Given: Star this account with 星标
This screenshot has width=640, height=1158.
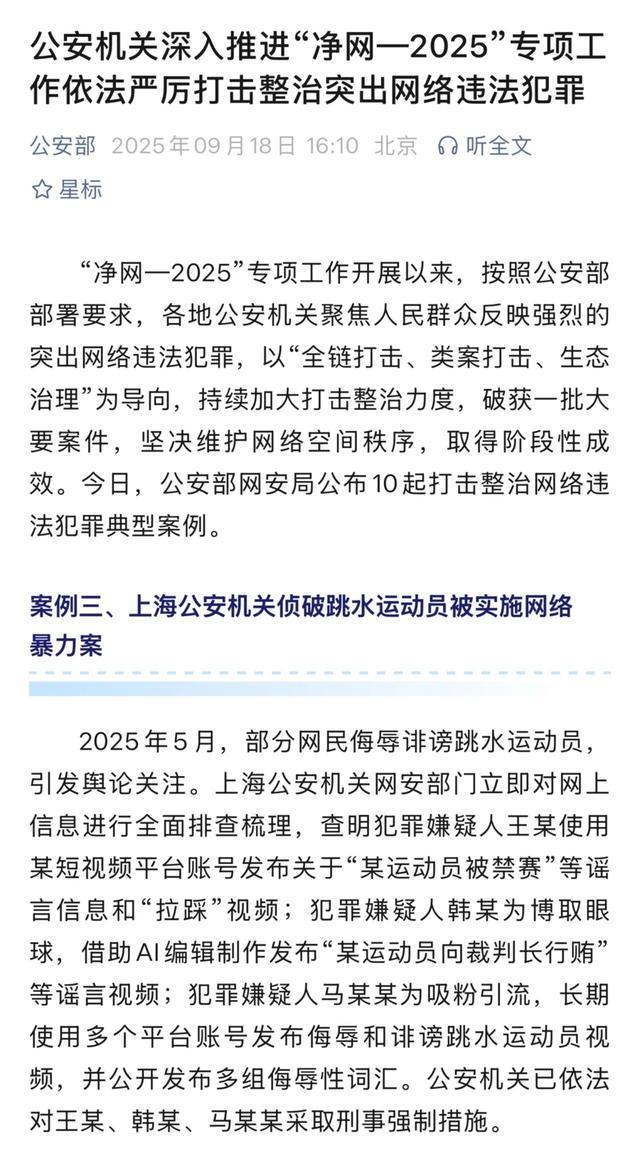Looking at the screenshot, I should point(68,189).
